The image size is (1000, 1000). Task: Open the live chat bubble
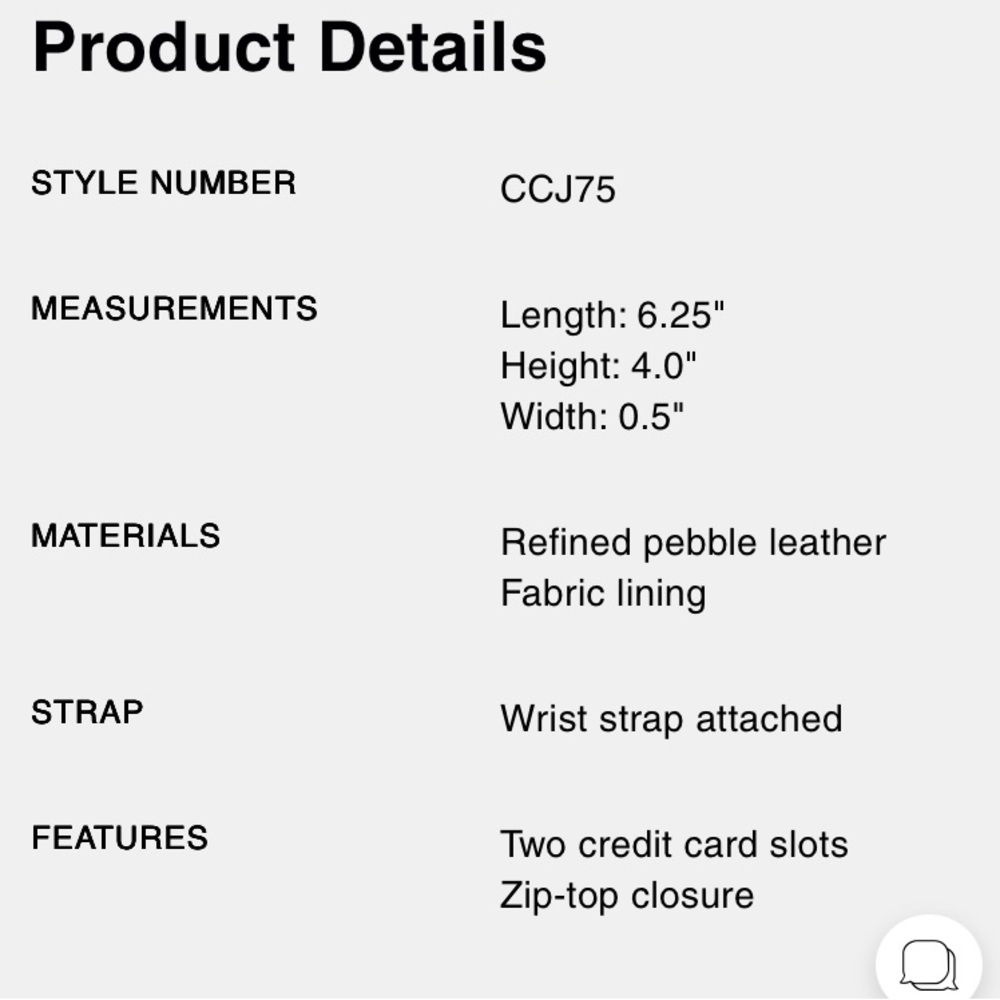click(928, 963)
